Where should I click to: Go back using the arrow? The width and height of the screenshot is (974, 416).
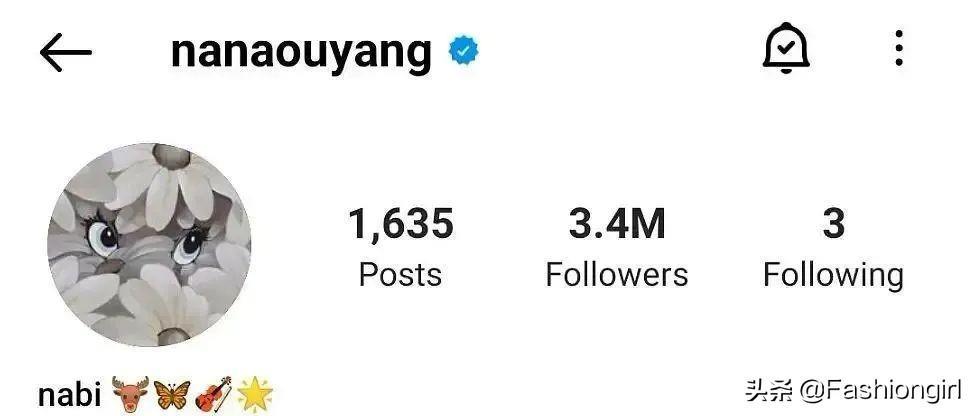[65, 52]
